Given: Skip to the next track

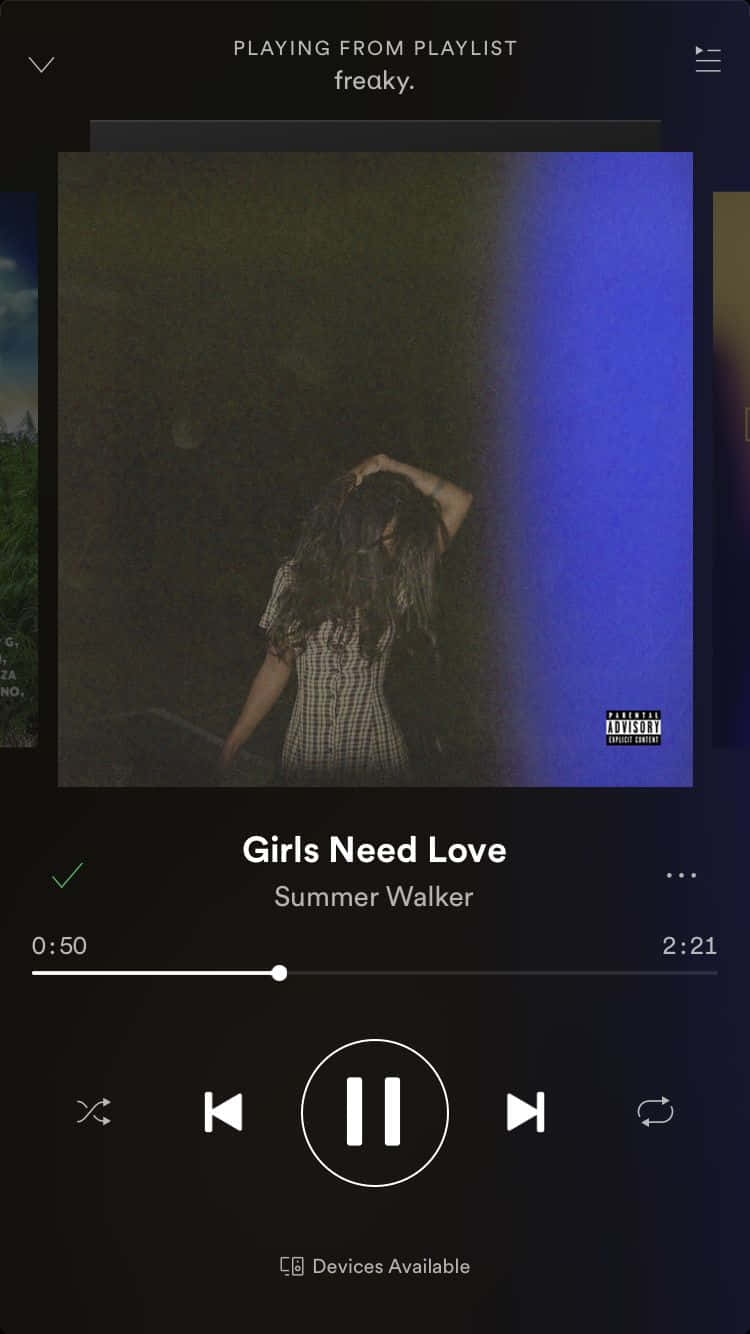Looking at the screenshot, I should [525, 1111].
